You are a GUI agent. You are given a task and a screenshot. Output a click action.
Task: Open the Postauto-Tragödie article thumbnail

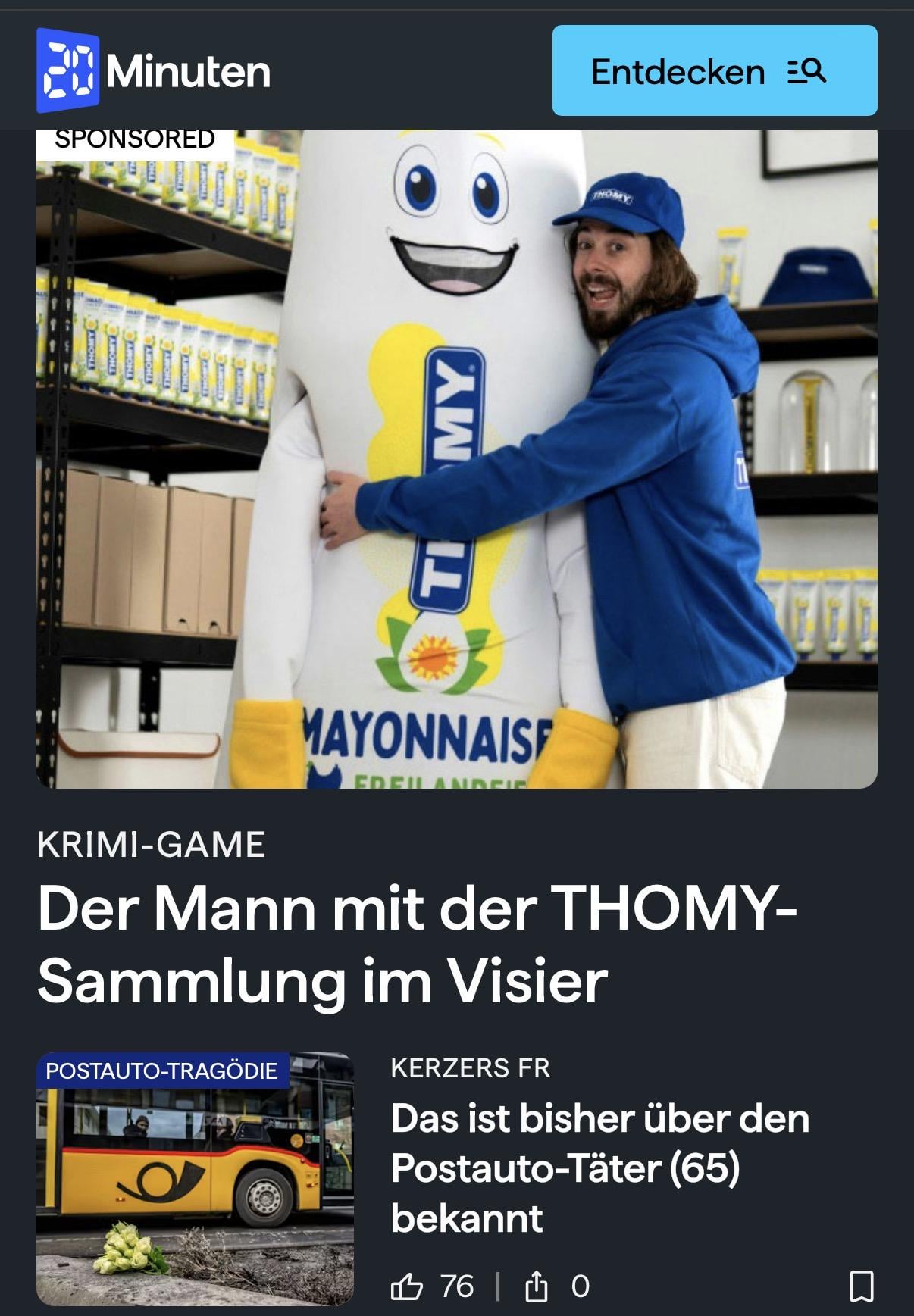(x=195, y=1178)
